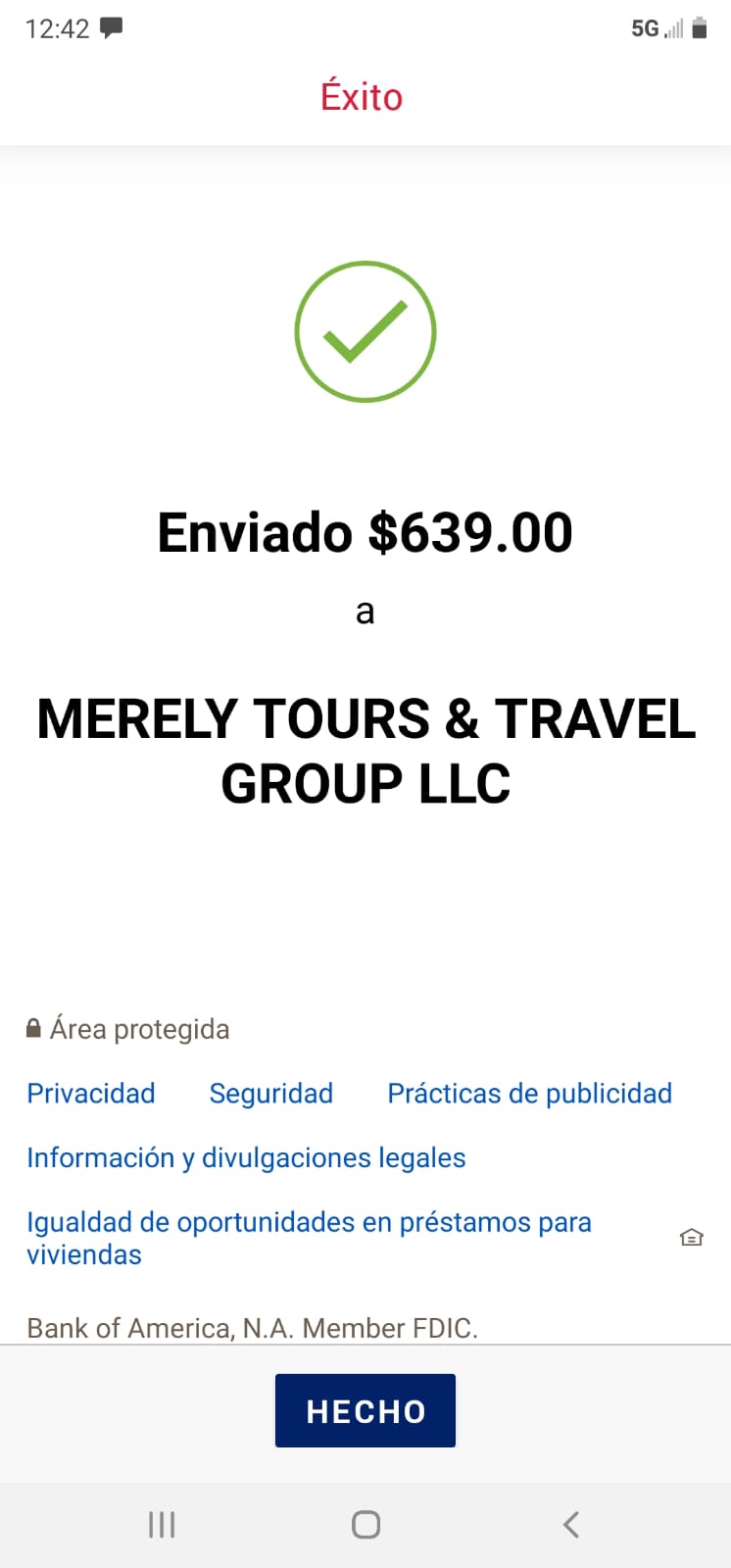Viewport: 731px width, 1568px height.
Task: Open the Privacidad link
Action: (x=91, y=1094)
